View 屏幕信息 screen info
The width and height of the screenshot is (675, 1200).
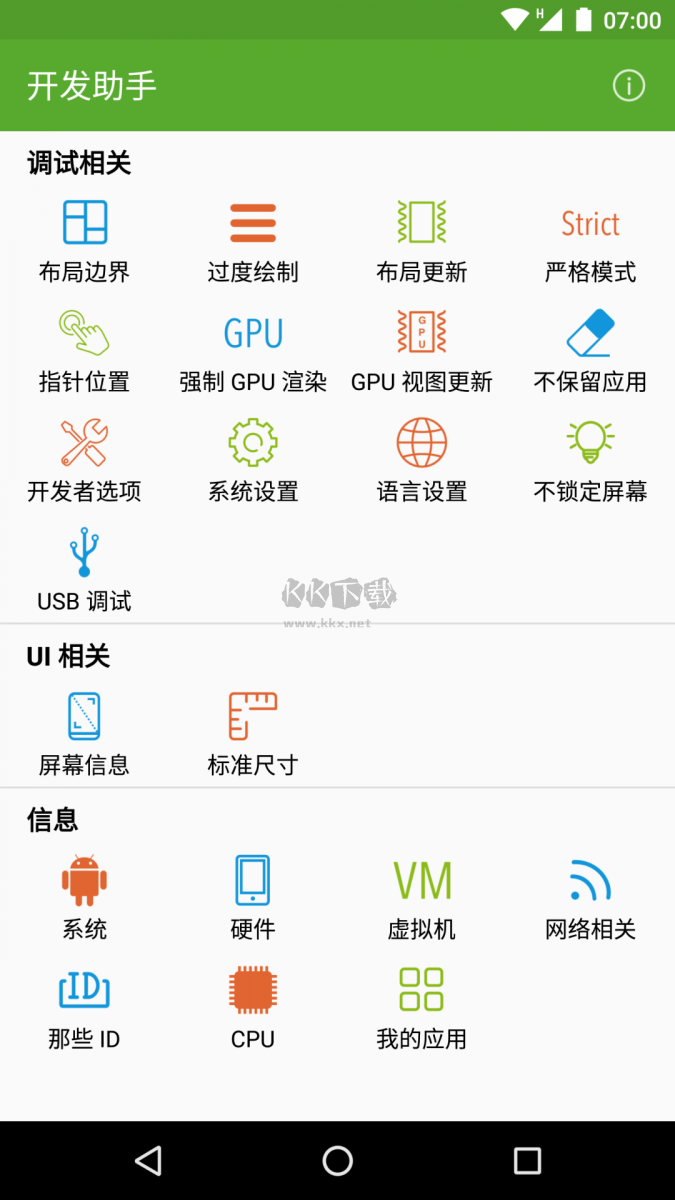coord(85,734)
